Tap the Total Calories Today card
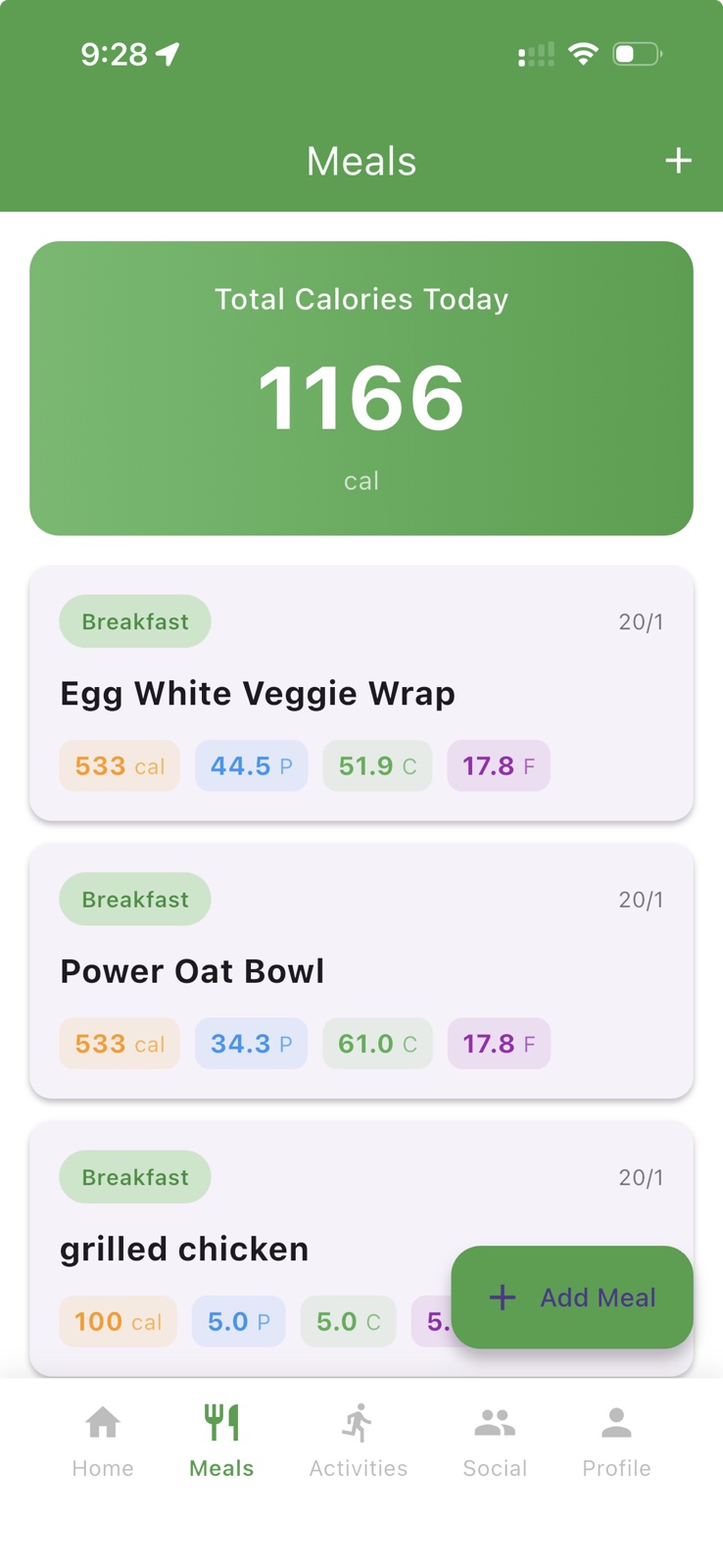 tap(361, 388)
